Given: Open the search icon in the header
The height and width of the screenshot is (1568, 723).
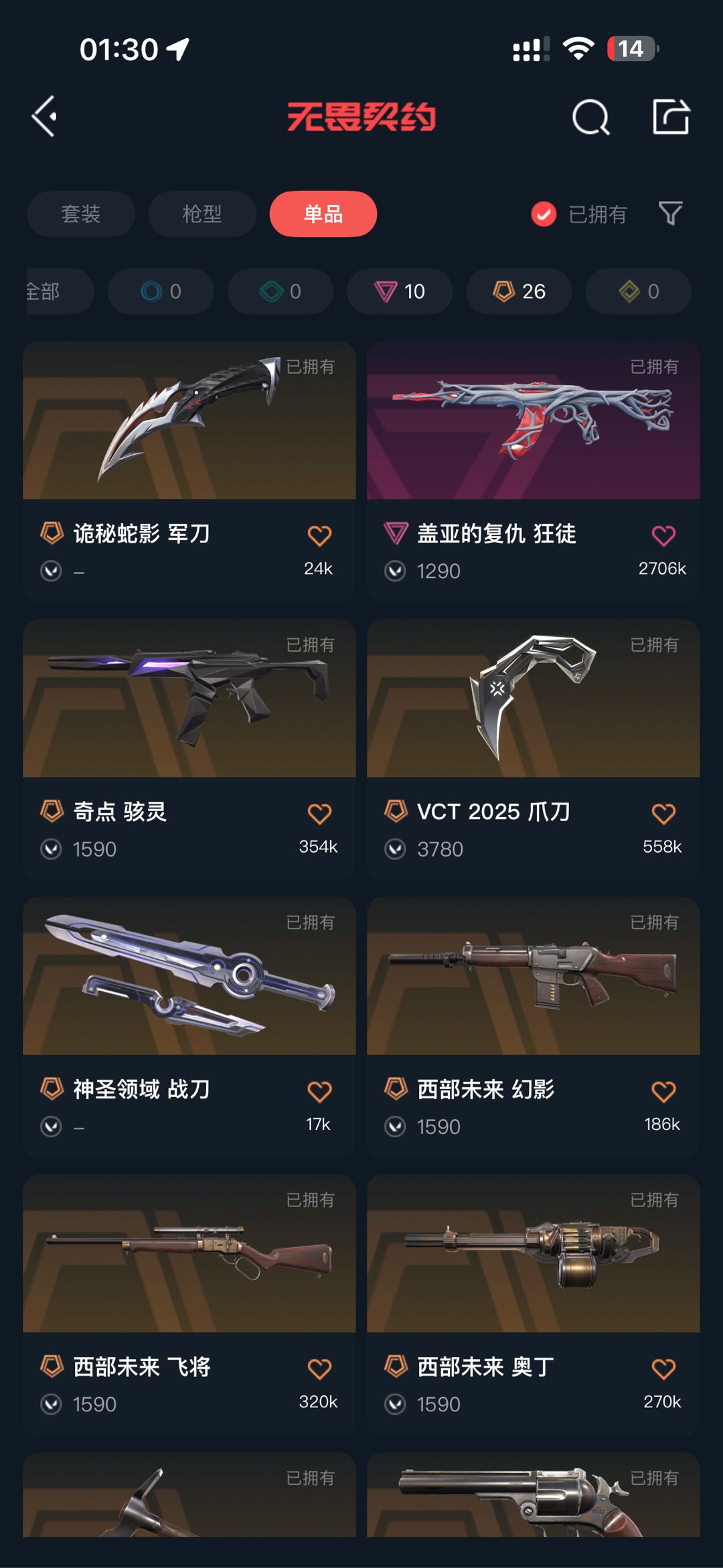Looking at the screenshot, I should [590, 118].
